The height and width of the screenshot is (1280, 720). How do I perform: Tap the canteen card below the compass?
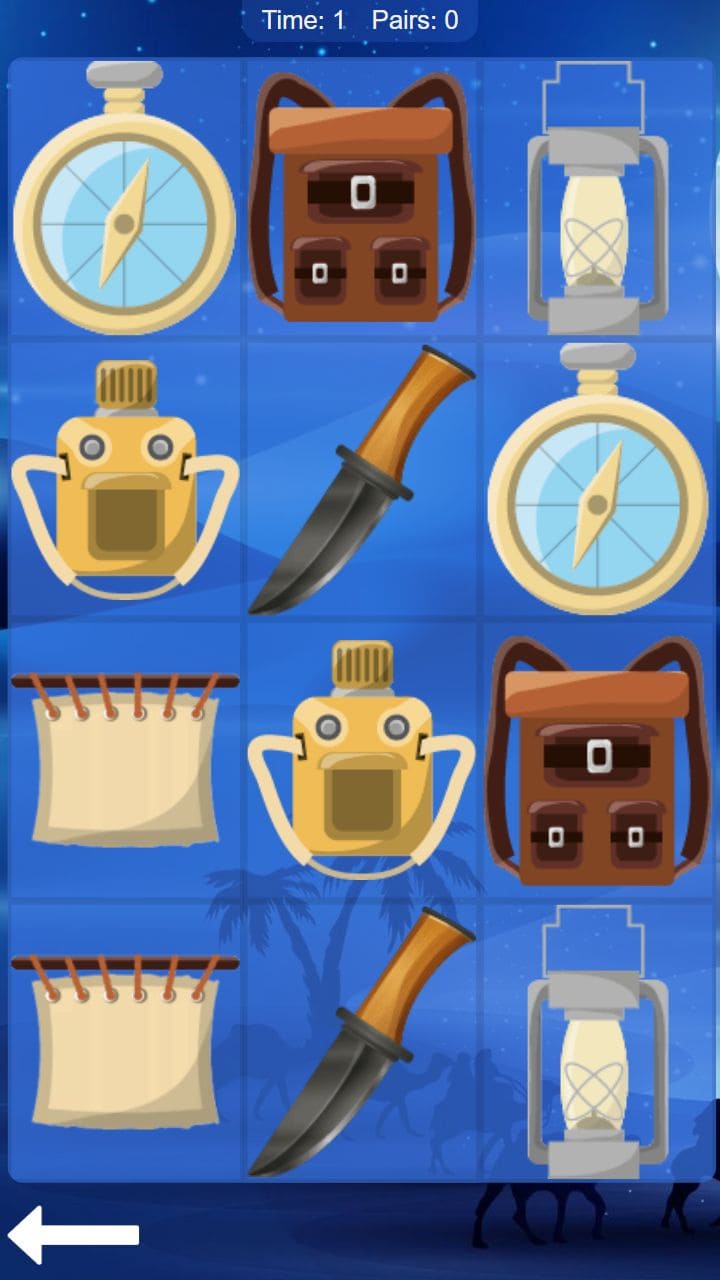coord(124,479)
